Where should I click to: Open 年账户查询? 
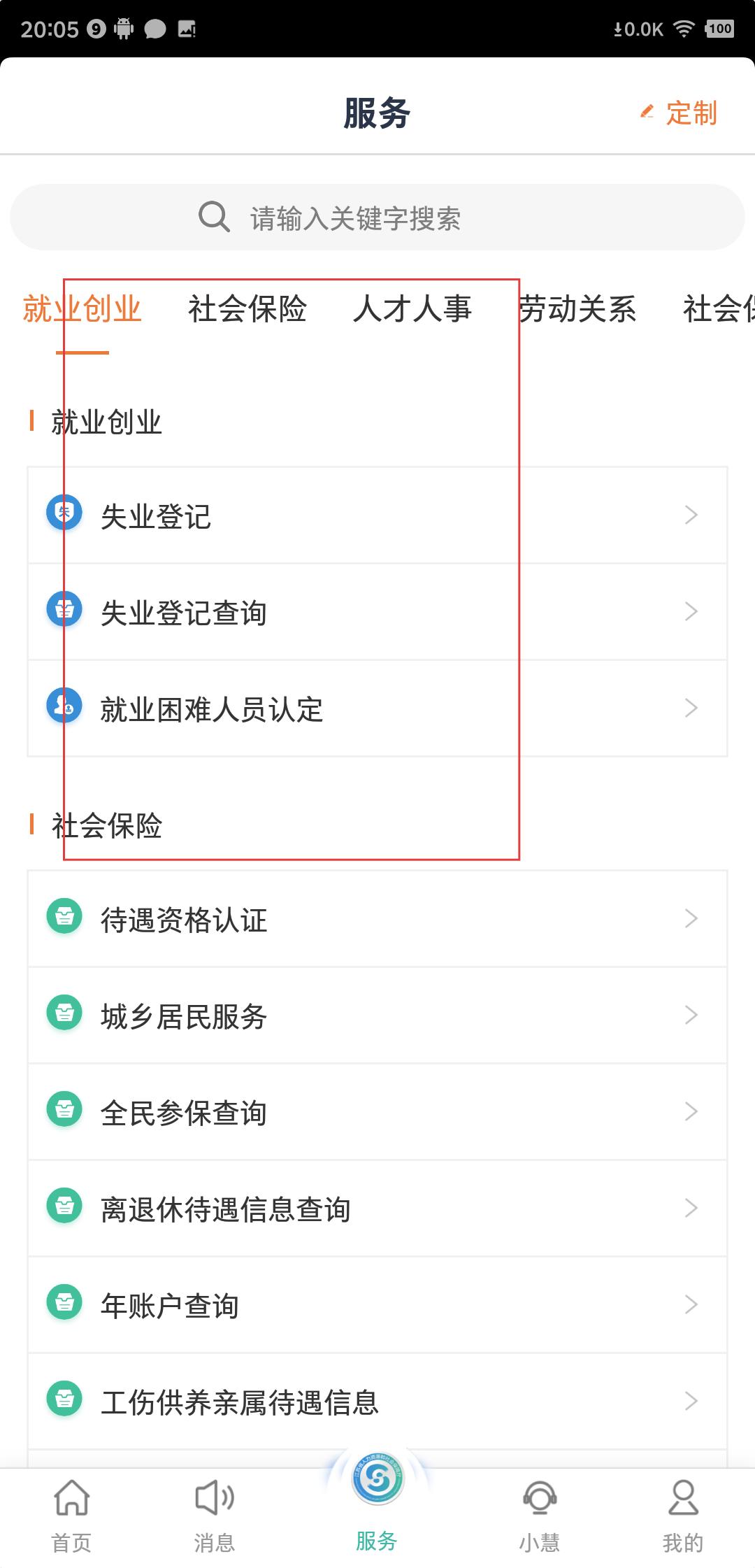pyautogui.click(x=377, y=1305)
